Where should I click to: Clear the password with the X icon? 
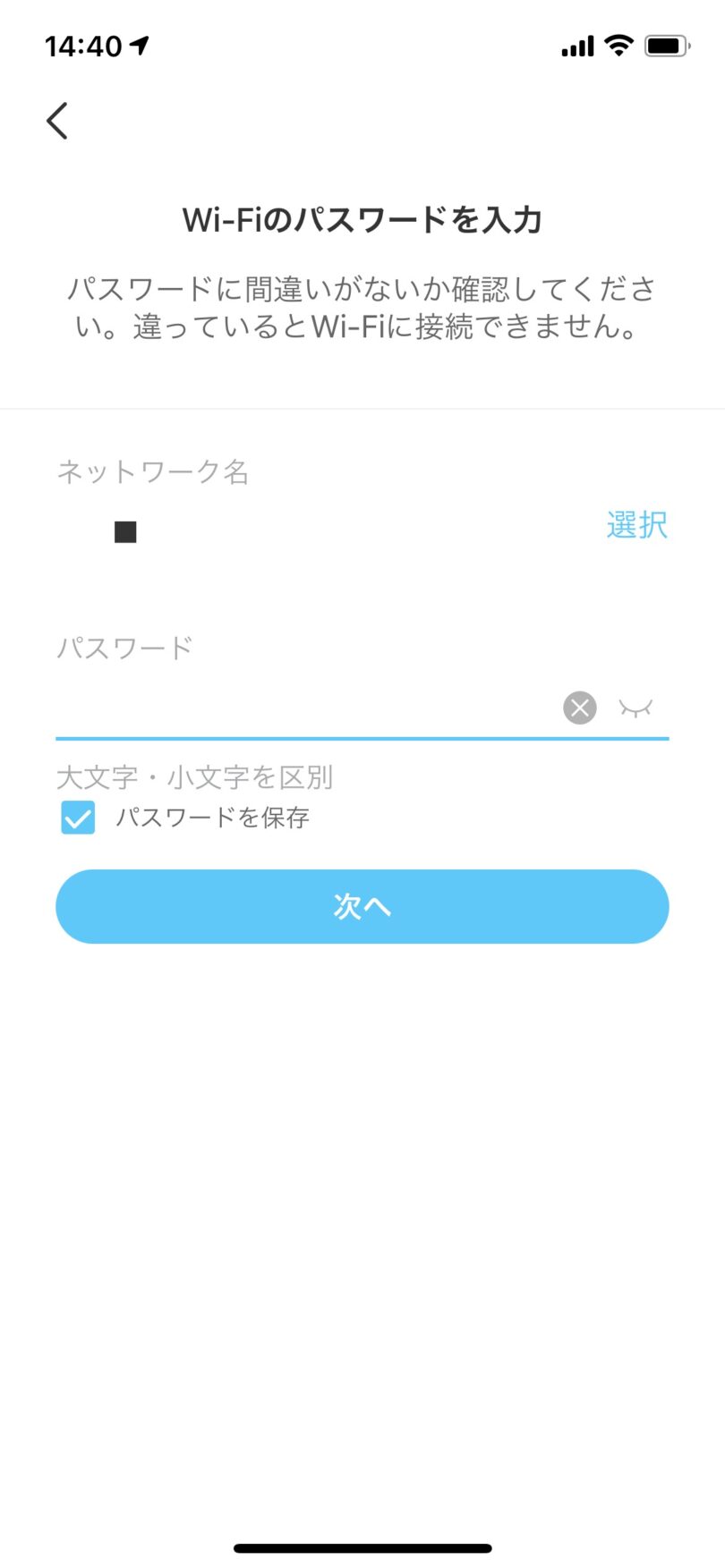pyautogui.click(x=580, y=708)
